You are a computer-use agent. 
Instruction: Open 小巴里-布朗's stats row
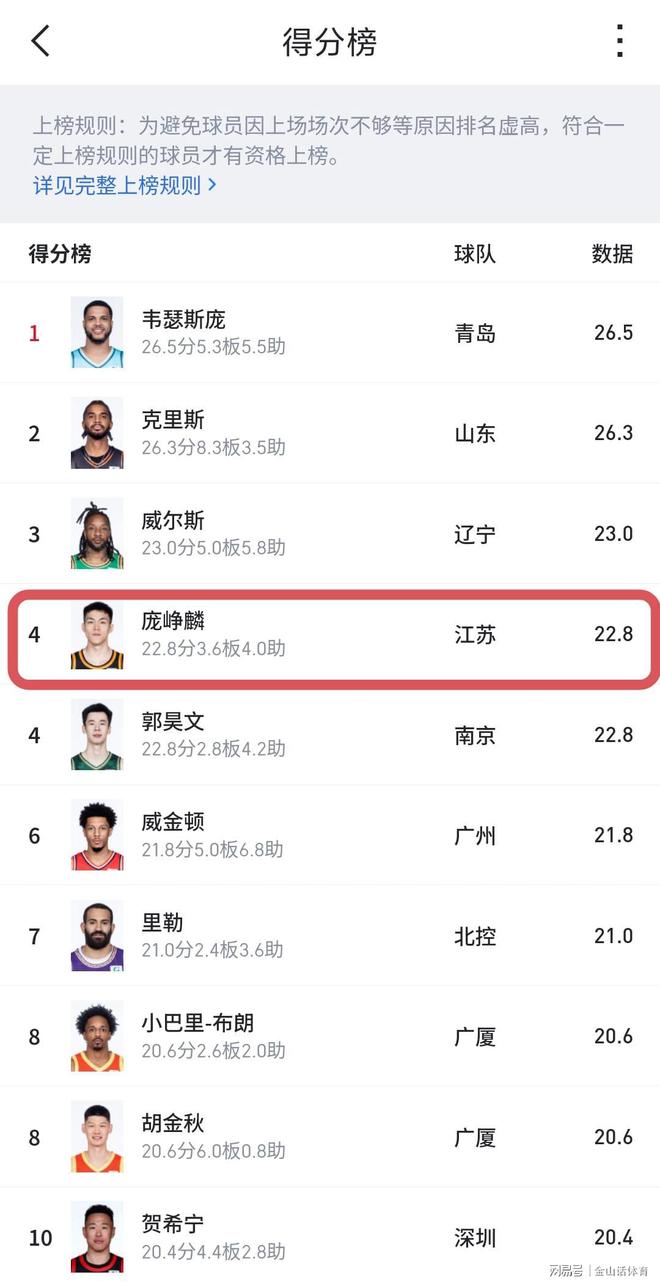click(x=330, y=1037)
